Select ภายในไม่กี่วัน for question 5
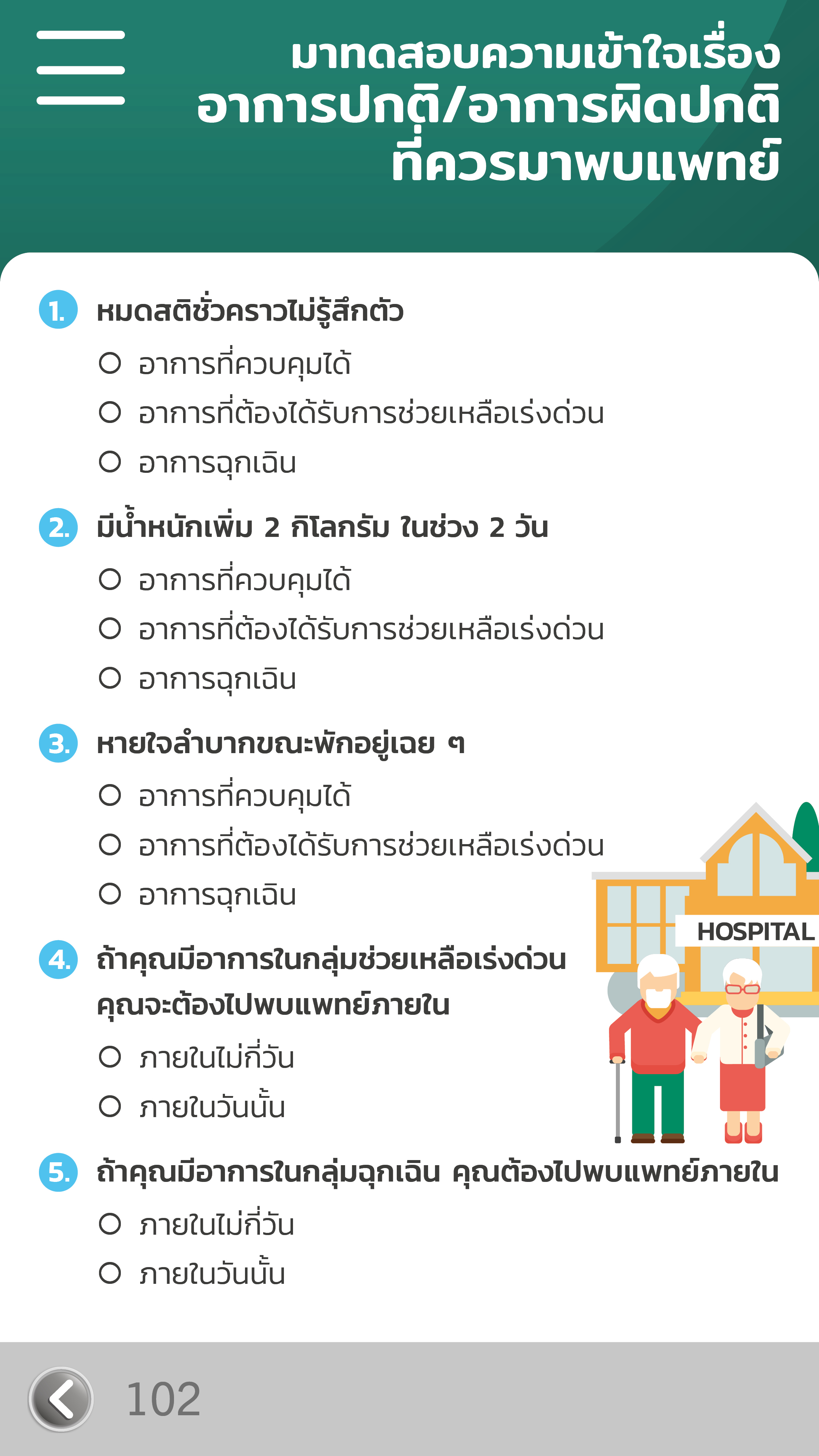819x1456 pixels. (110, 1224)
